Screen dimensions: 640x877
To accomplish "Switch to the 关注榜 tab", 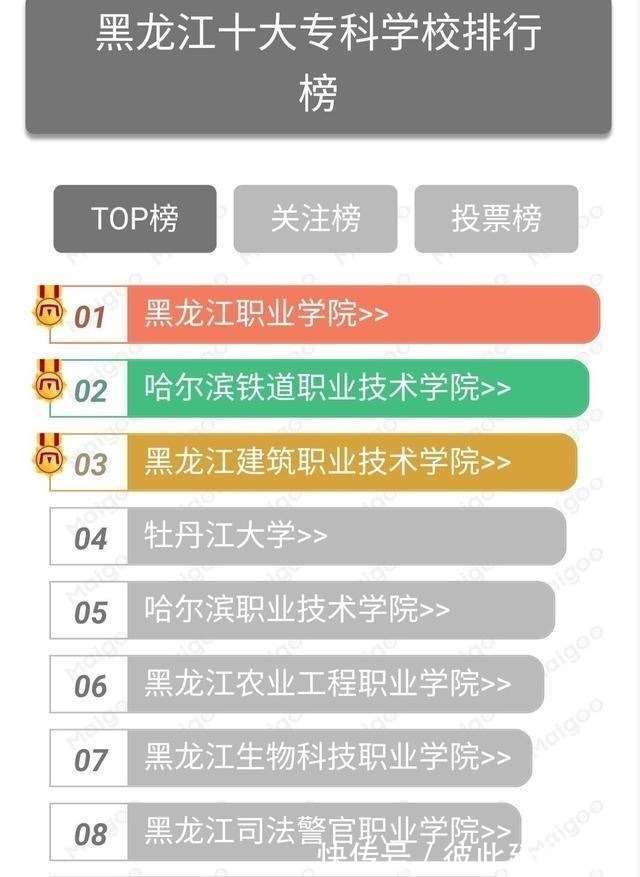I will [x=315, y=219].
